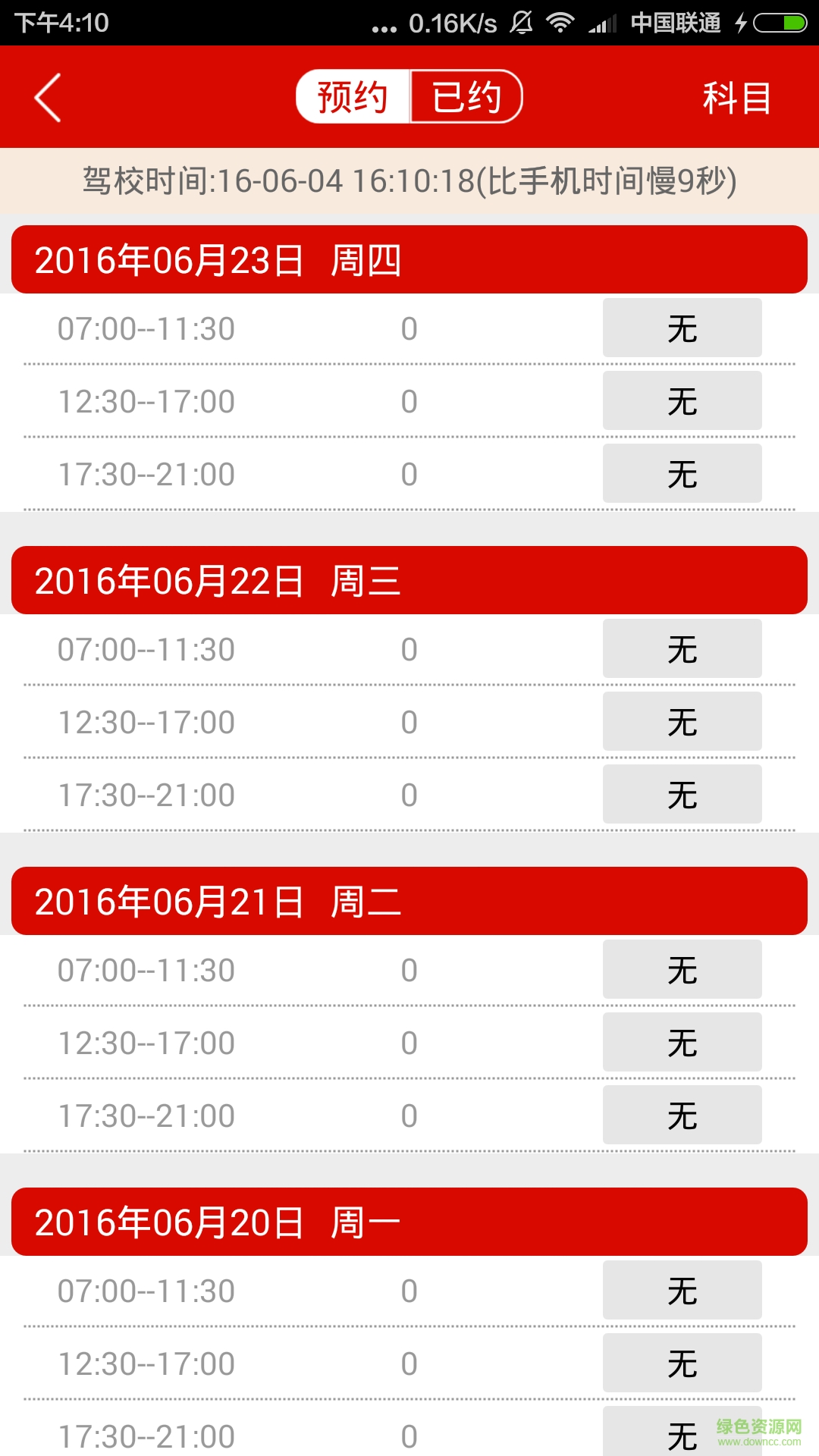Tap 无 for June 23 morning 07:00--11:30 slot
This screenshot has width=819, height=1456.
[x=682, y=328]
